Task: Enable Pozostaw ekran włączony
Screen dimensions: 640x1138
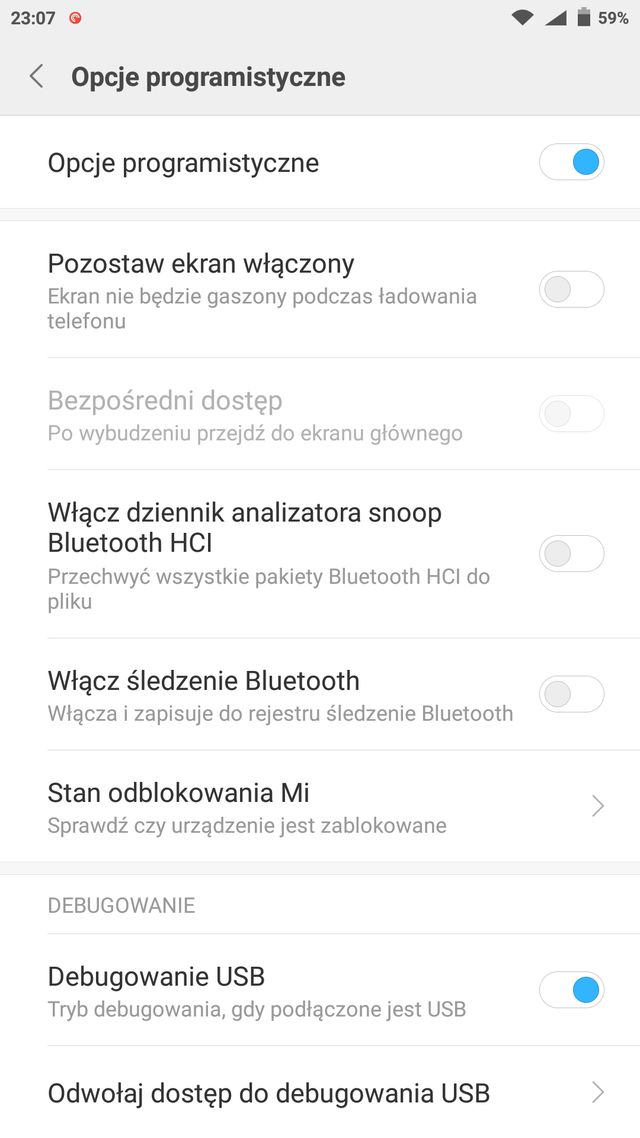Action: point(571,290)
